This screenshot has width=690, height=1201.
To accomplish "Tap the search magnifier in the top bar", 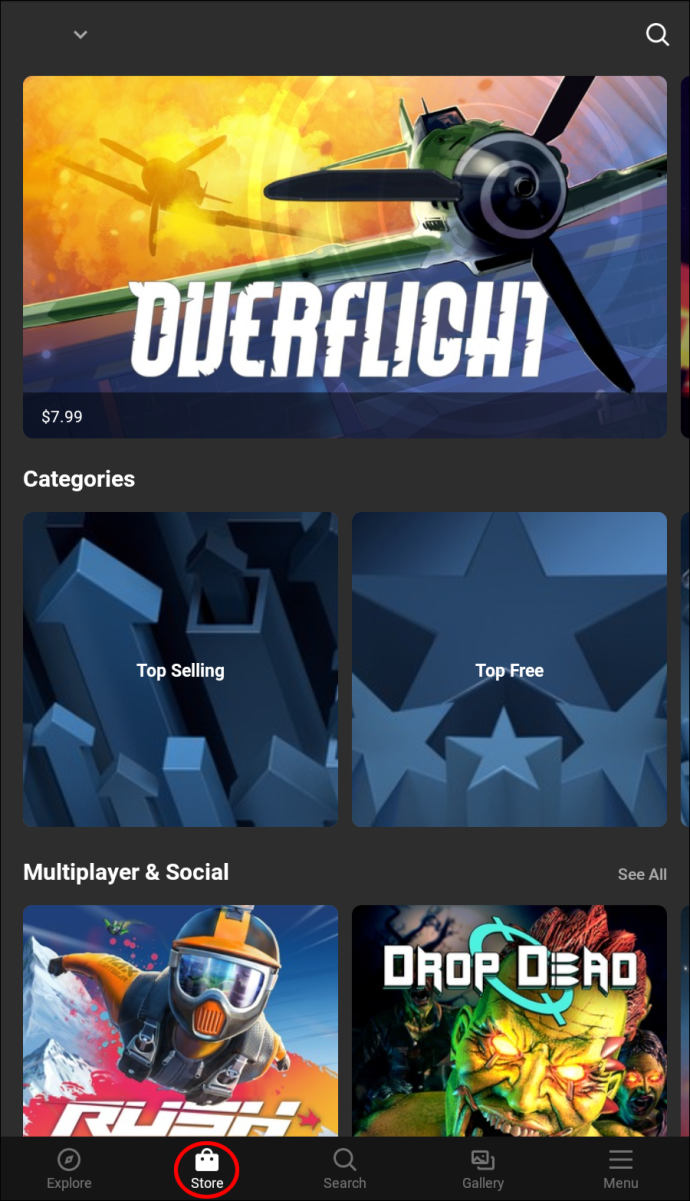I will pos(657,35).
